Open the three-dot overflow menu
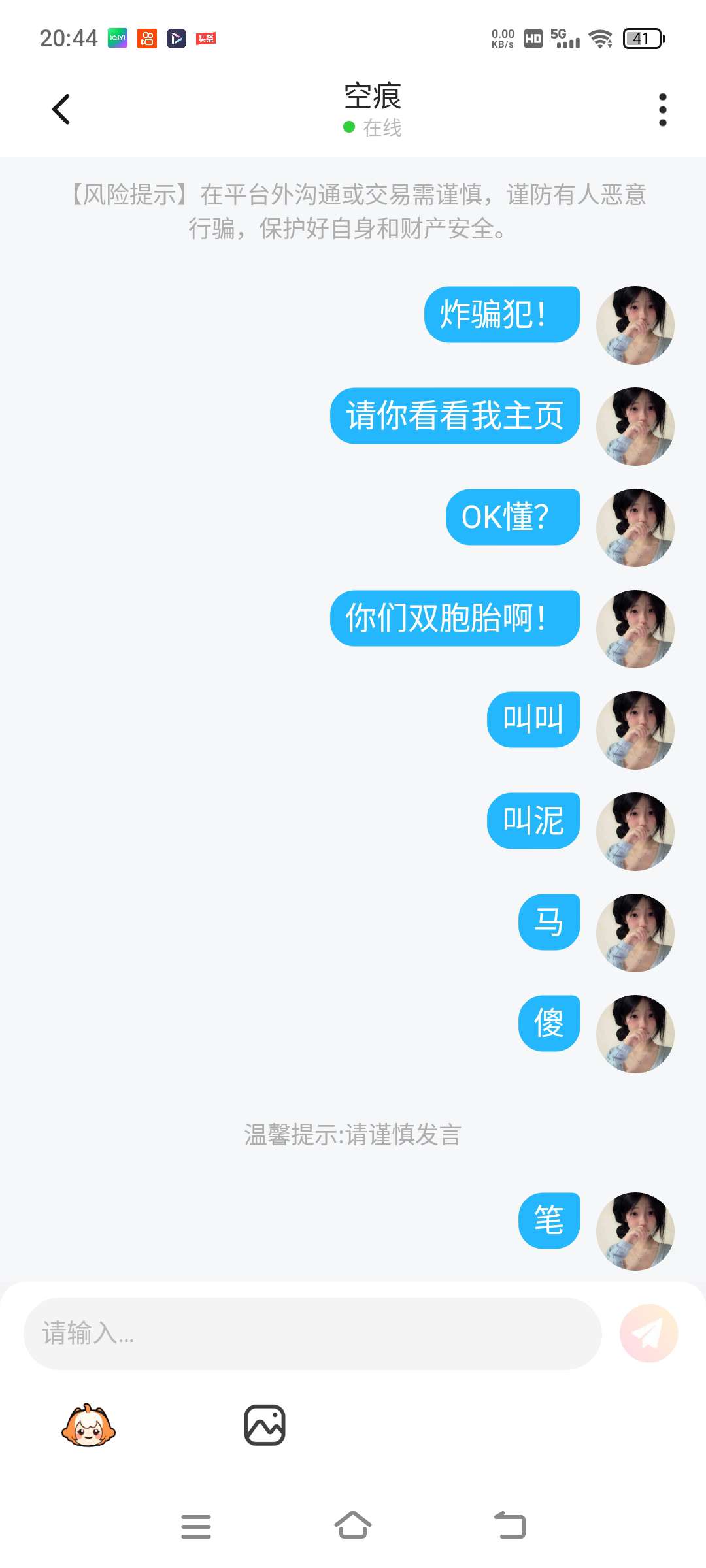Image resolution: width=706 pixels, height=1568 pixels. (x=662, y=109)
